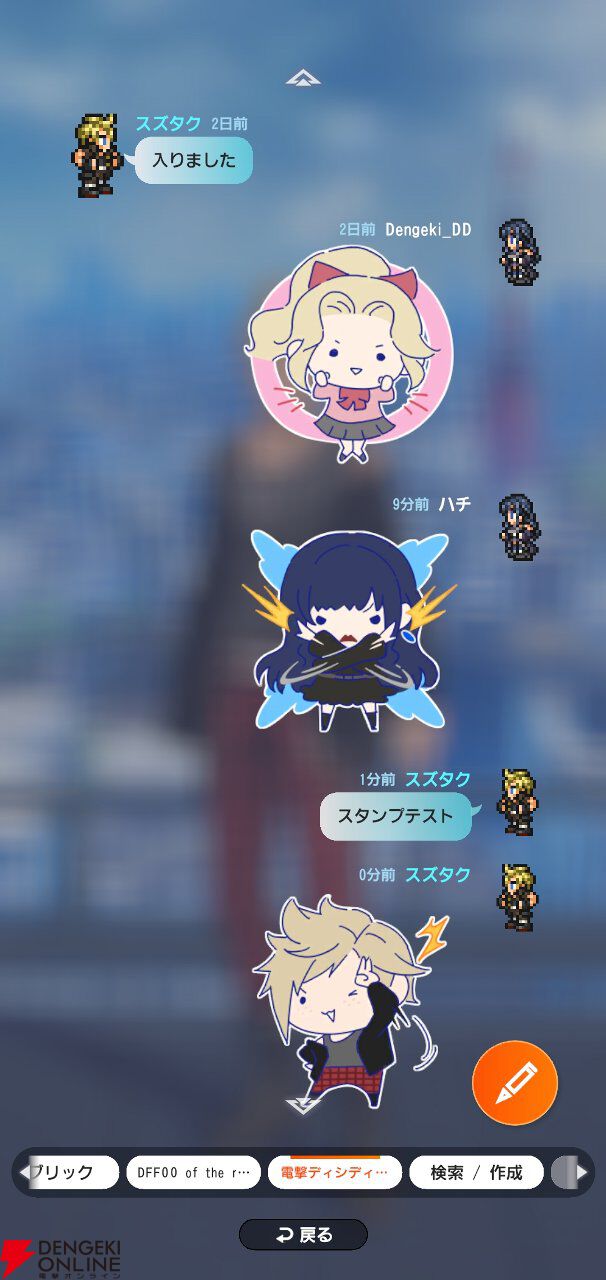Jump to newest messages with down arrow
Screen dimensions: 606x1280
click(301, 1105)
